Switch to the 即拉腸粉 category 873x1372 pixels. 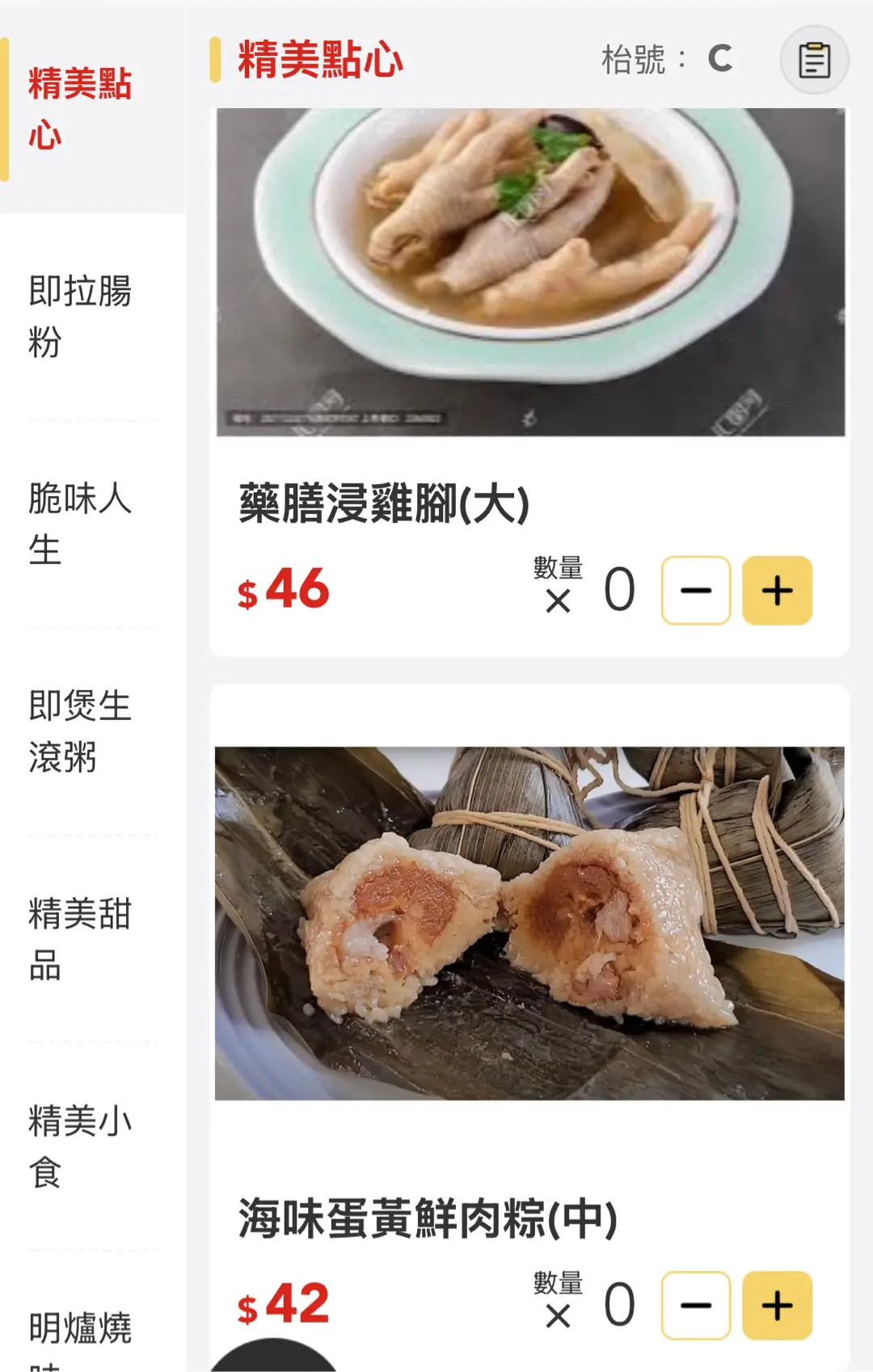[80, 316]
